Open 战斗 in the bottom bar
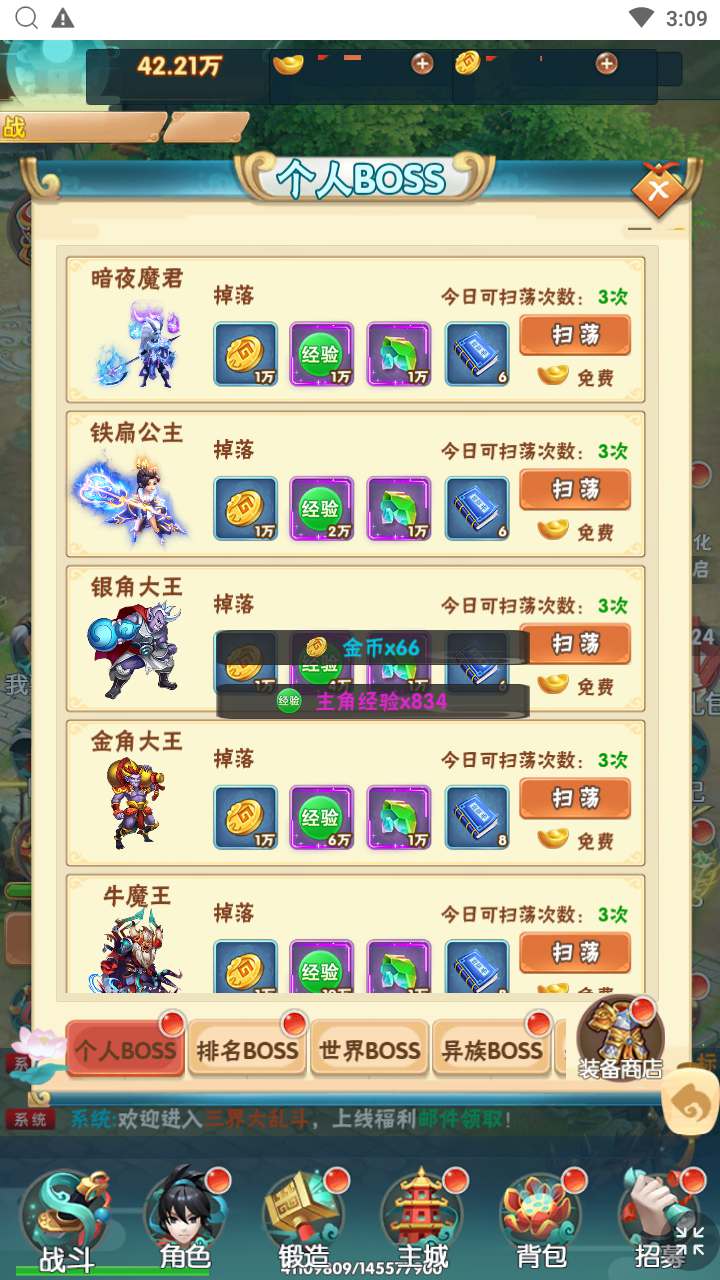This screenshot has width=720, height=1280. [x=67, y=1224]
